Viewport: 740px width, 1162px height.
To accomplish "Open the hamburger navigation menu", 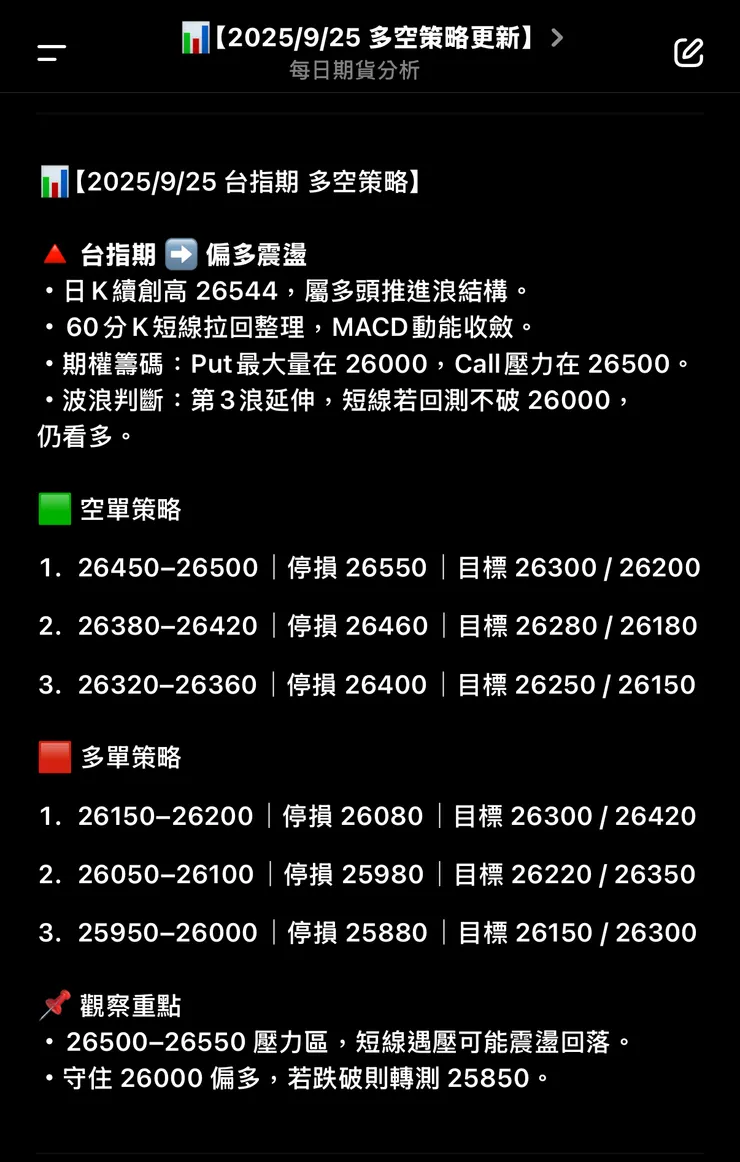I will coord(50,46).
